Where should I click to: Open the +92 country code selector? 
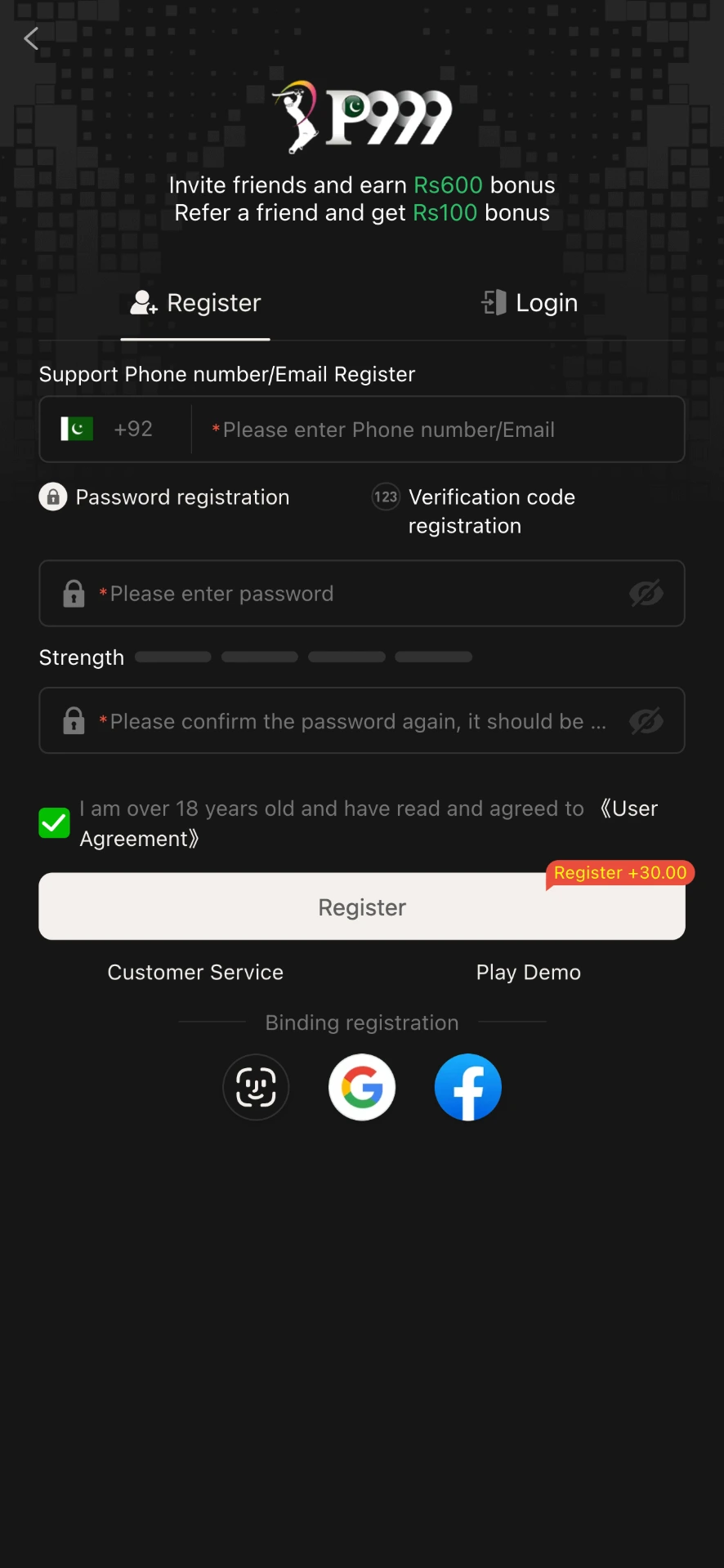(133, 428)
